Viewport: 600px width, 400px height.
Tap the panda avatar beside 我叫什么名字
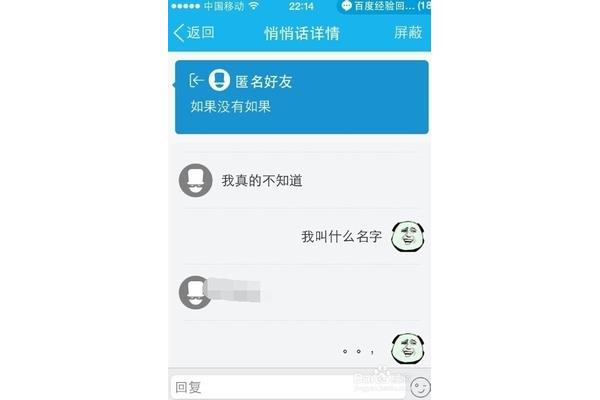tap(408, 237)
